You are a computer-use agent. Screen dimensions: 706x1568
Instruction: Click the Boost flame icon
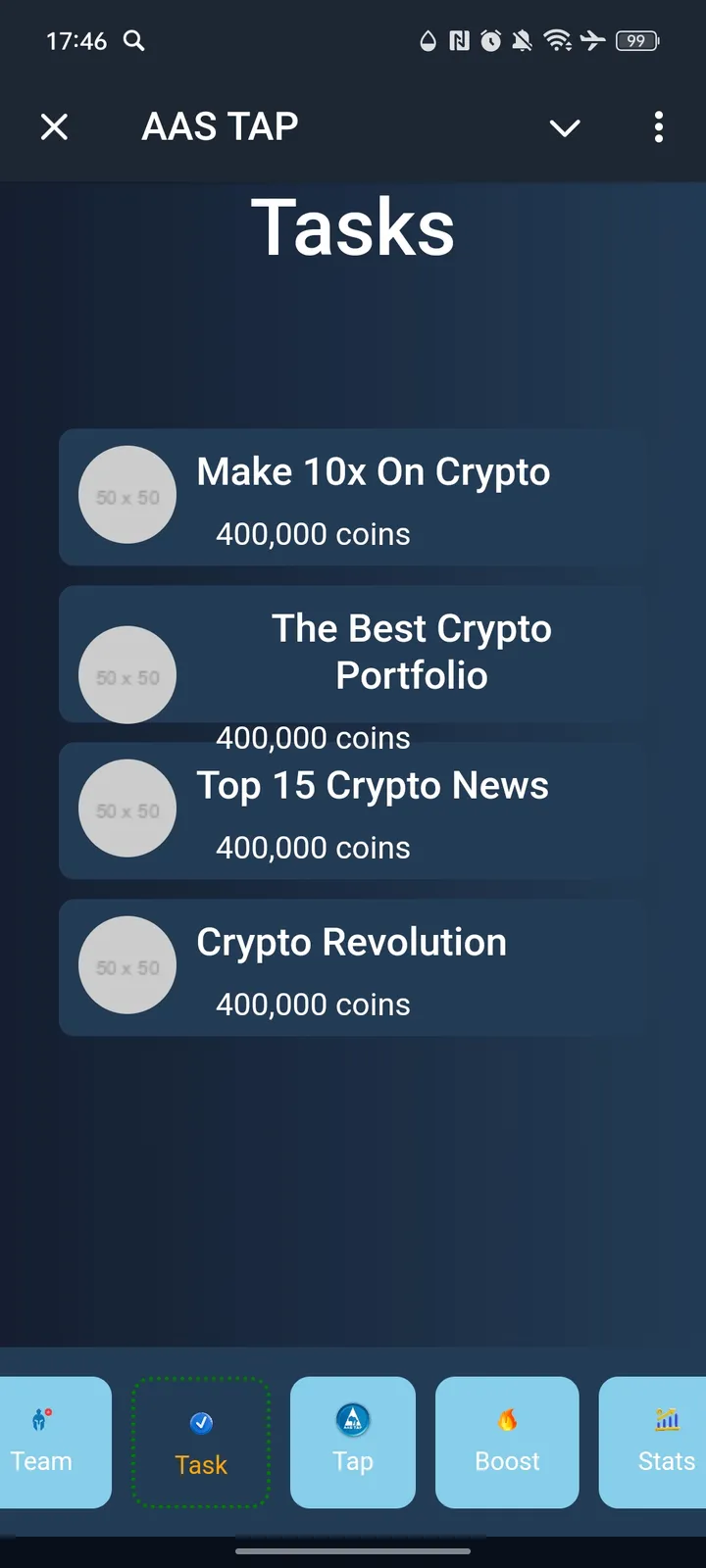click(507, 1417)
